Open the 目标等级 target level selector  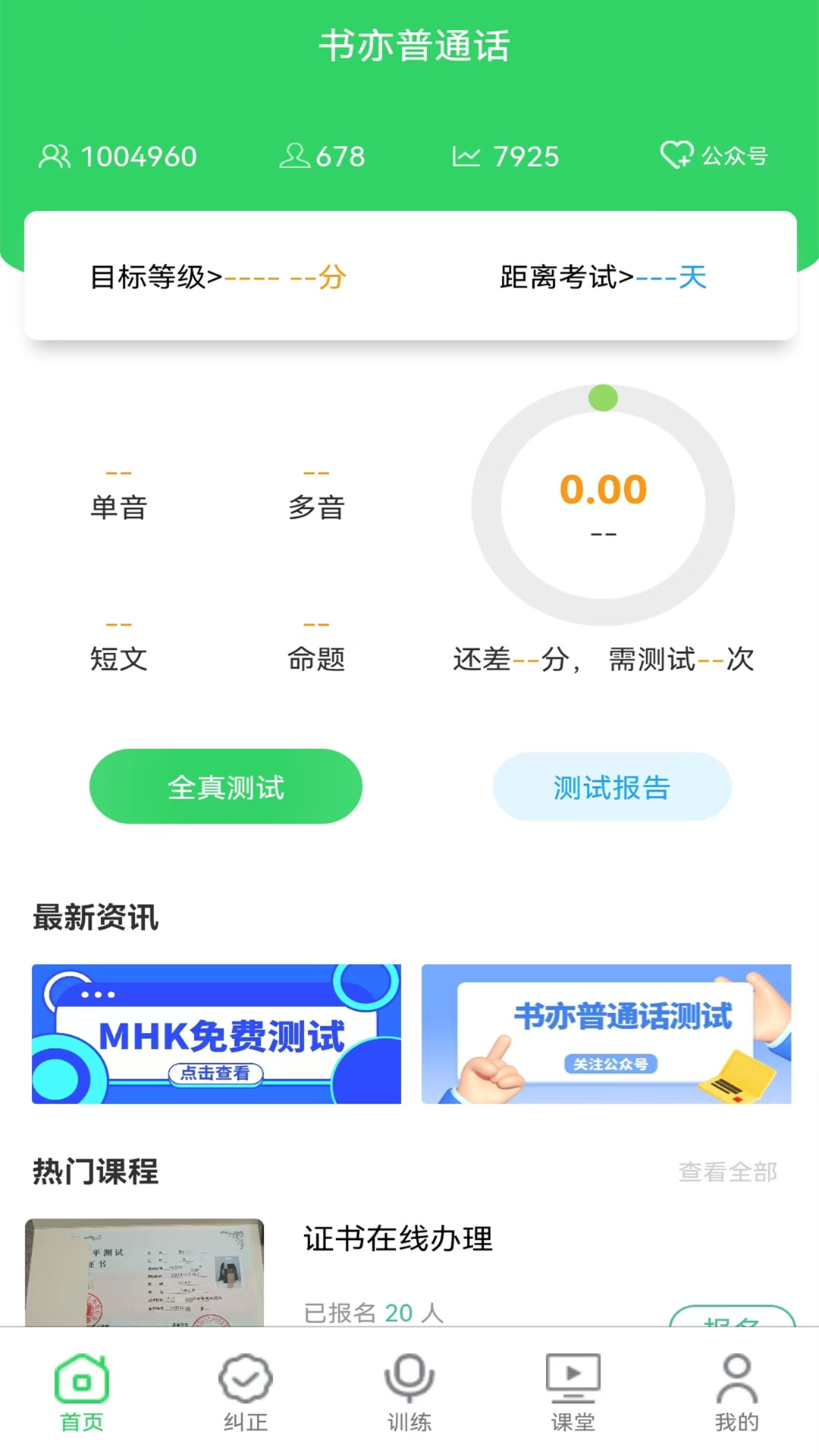pos(216,278)
